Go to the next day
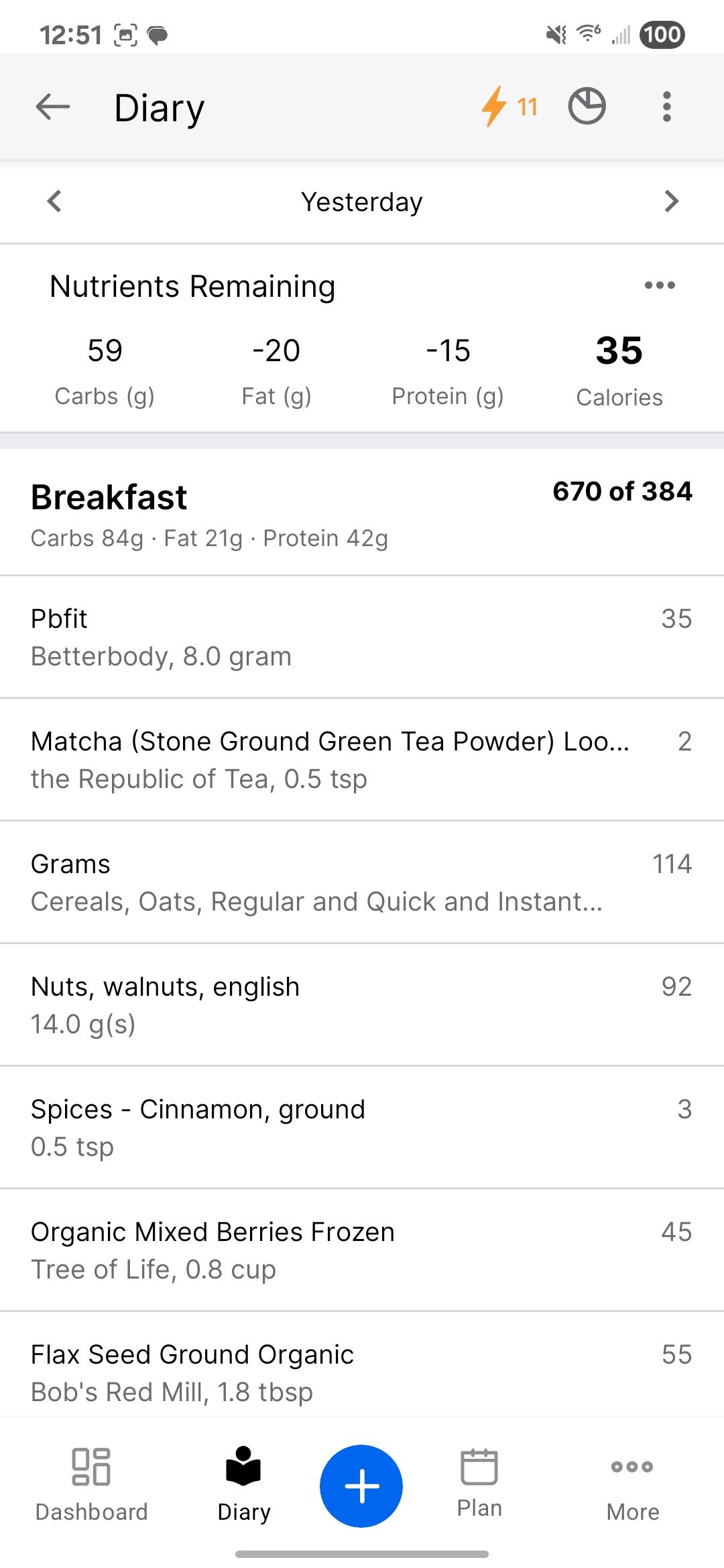 pos(671,201)
